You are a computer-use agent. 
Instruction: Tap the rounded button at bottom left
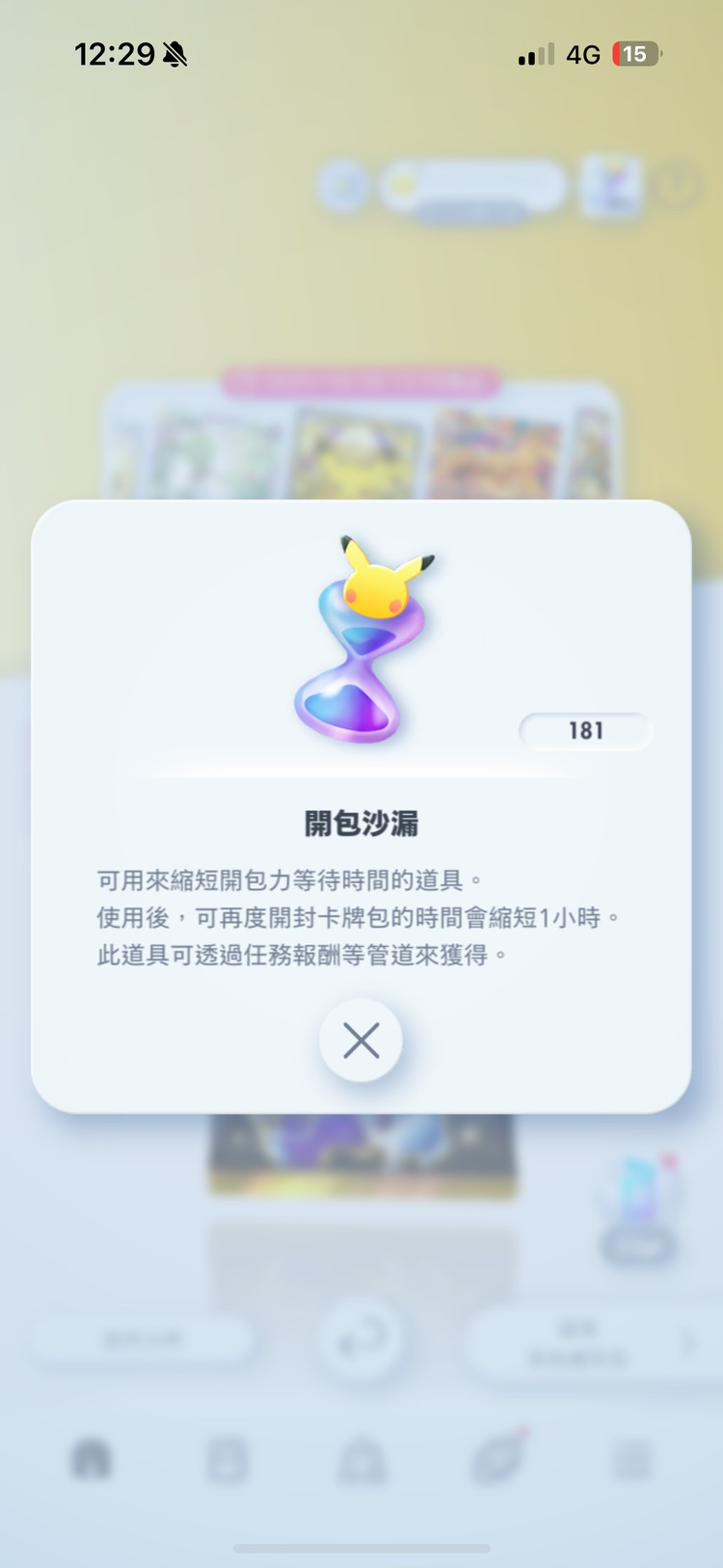click(140, 1338)
